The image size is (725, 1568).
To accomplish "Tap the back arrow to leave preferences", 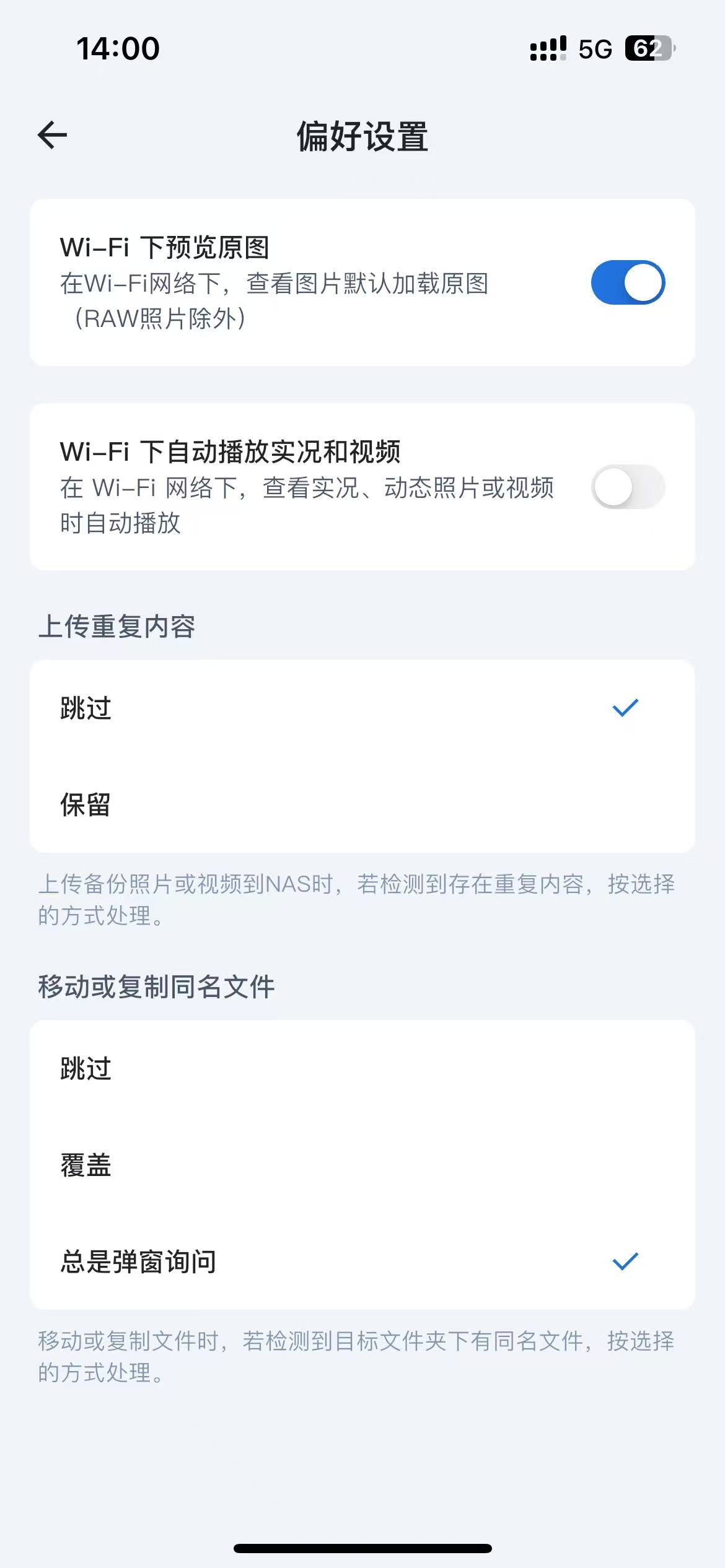I will pos(53,135).
